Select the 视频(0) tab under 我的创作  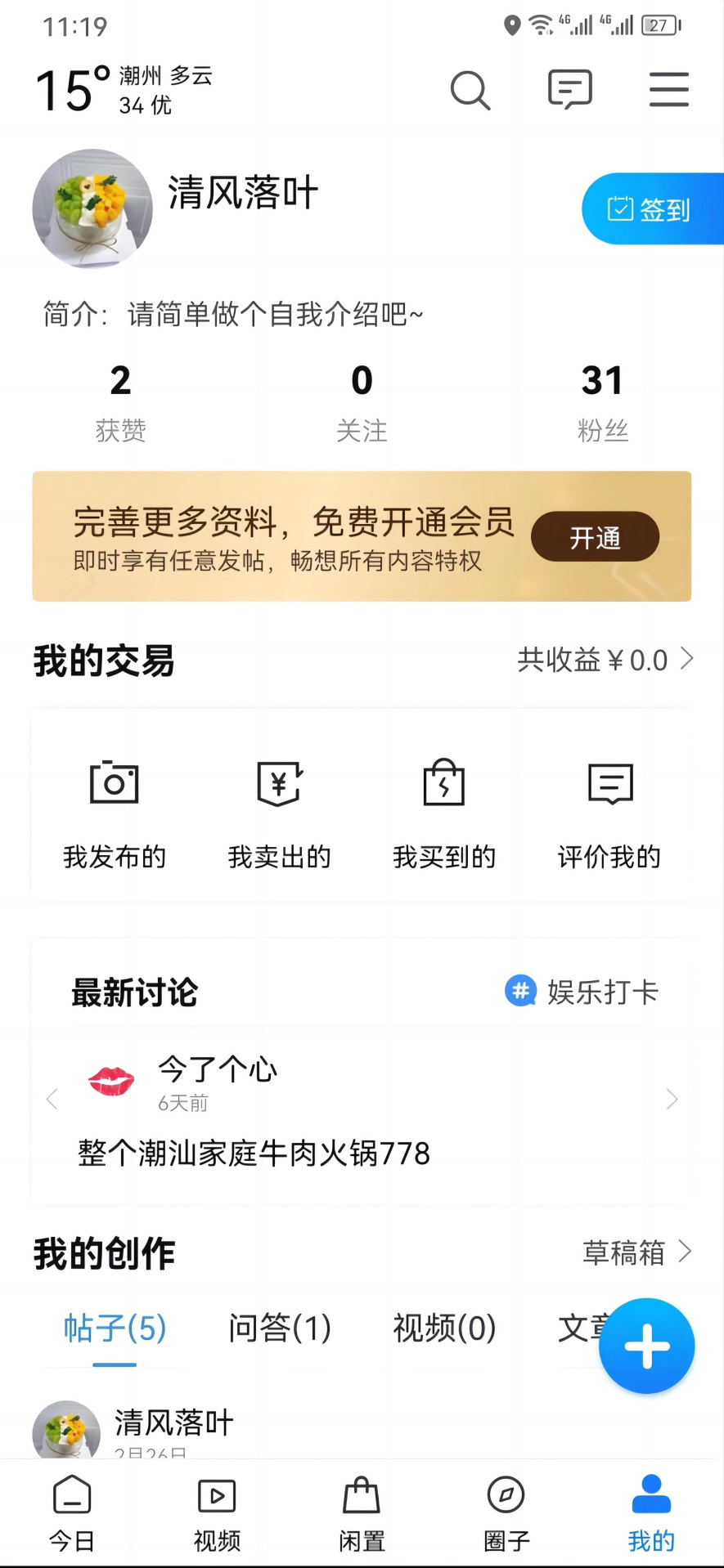coord(443,1329)
